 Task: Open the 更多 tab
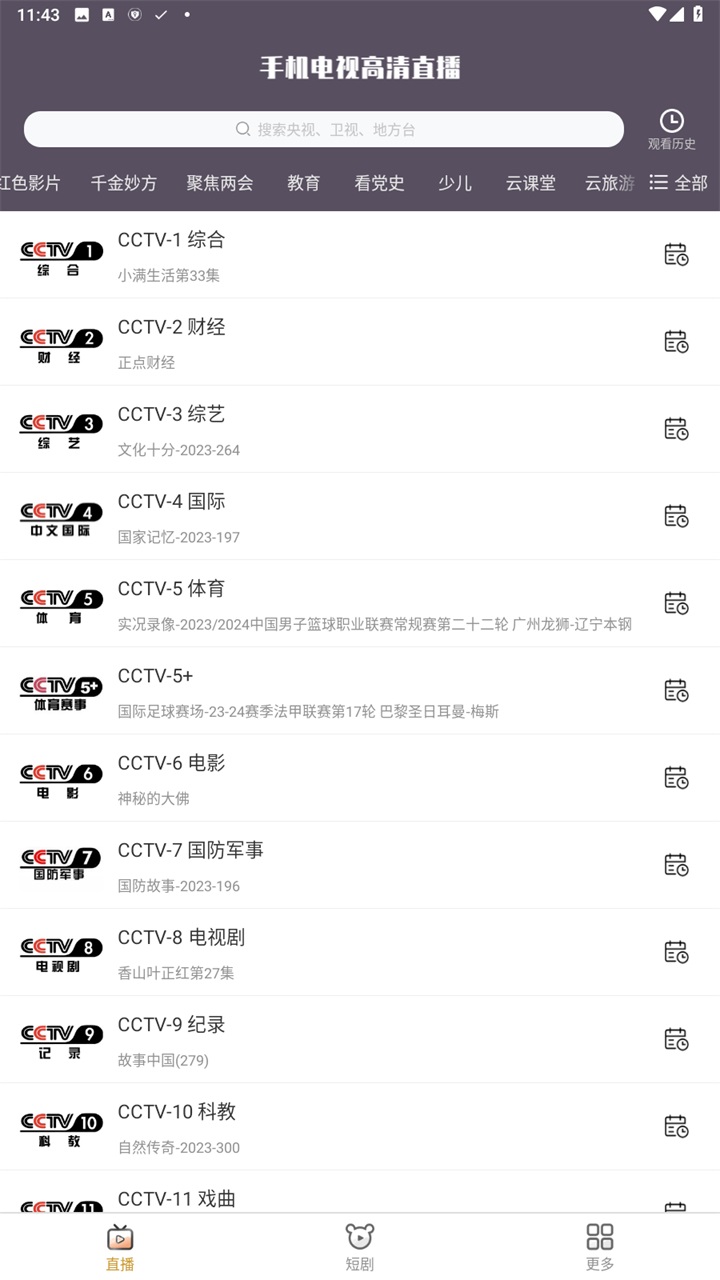pyautogui.click(x=600, y=1246)
